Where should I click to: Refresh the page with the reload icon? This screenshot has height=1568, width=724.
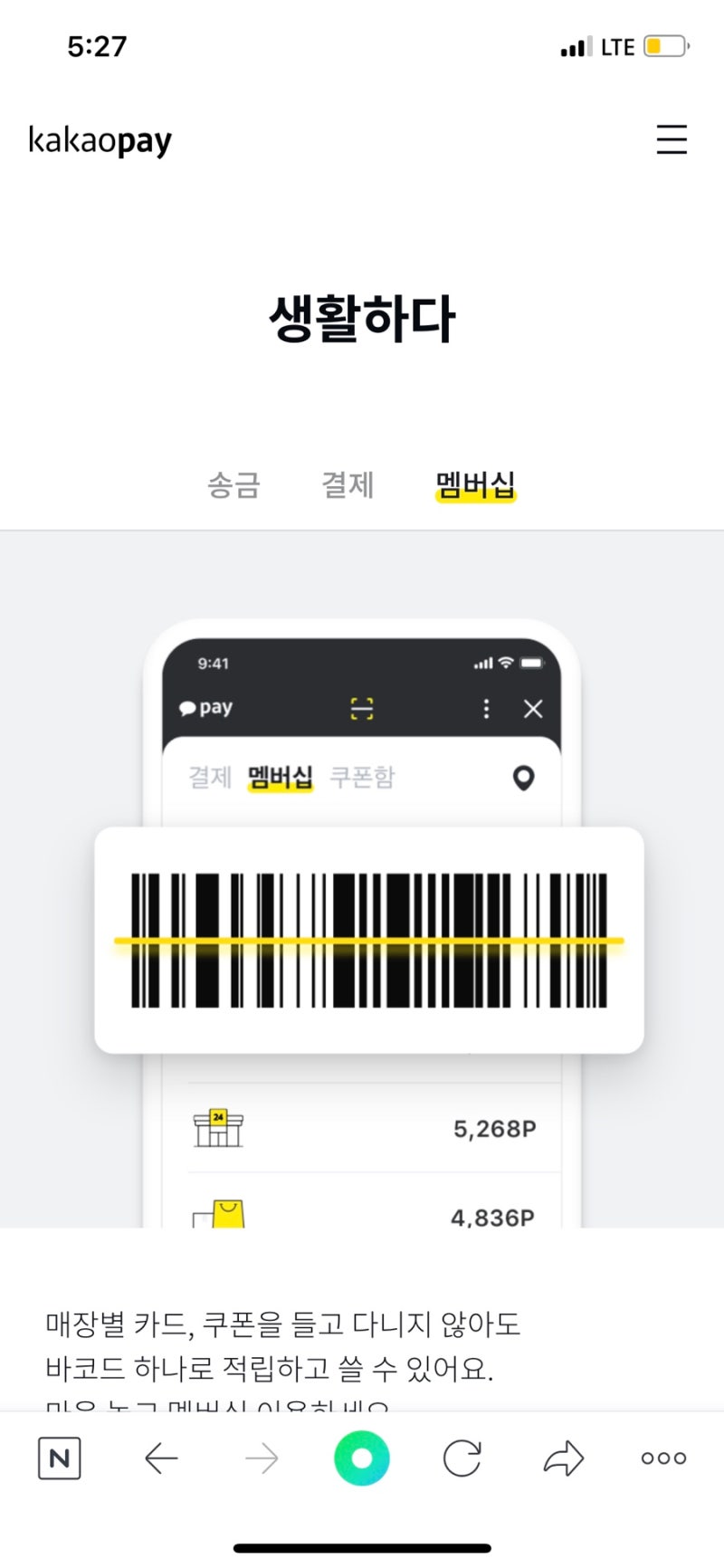click(462, 1458)
